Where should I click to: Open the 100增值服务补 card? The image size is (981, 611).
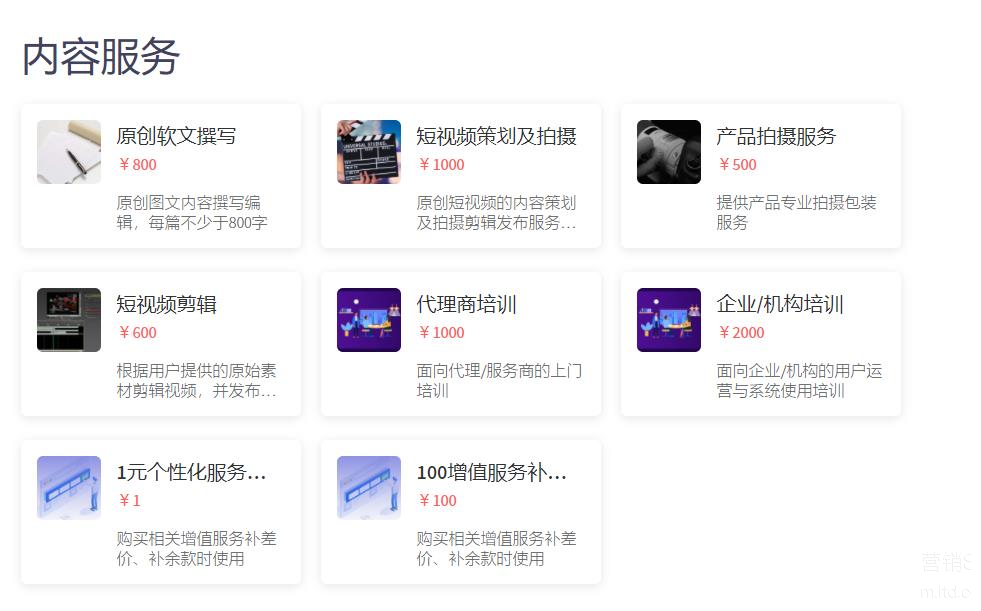pyautogui.click(x=461, y=512)
